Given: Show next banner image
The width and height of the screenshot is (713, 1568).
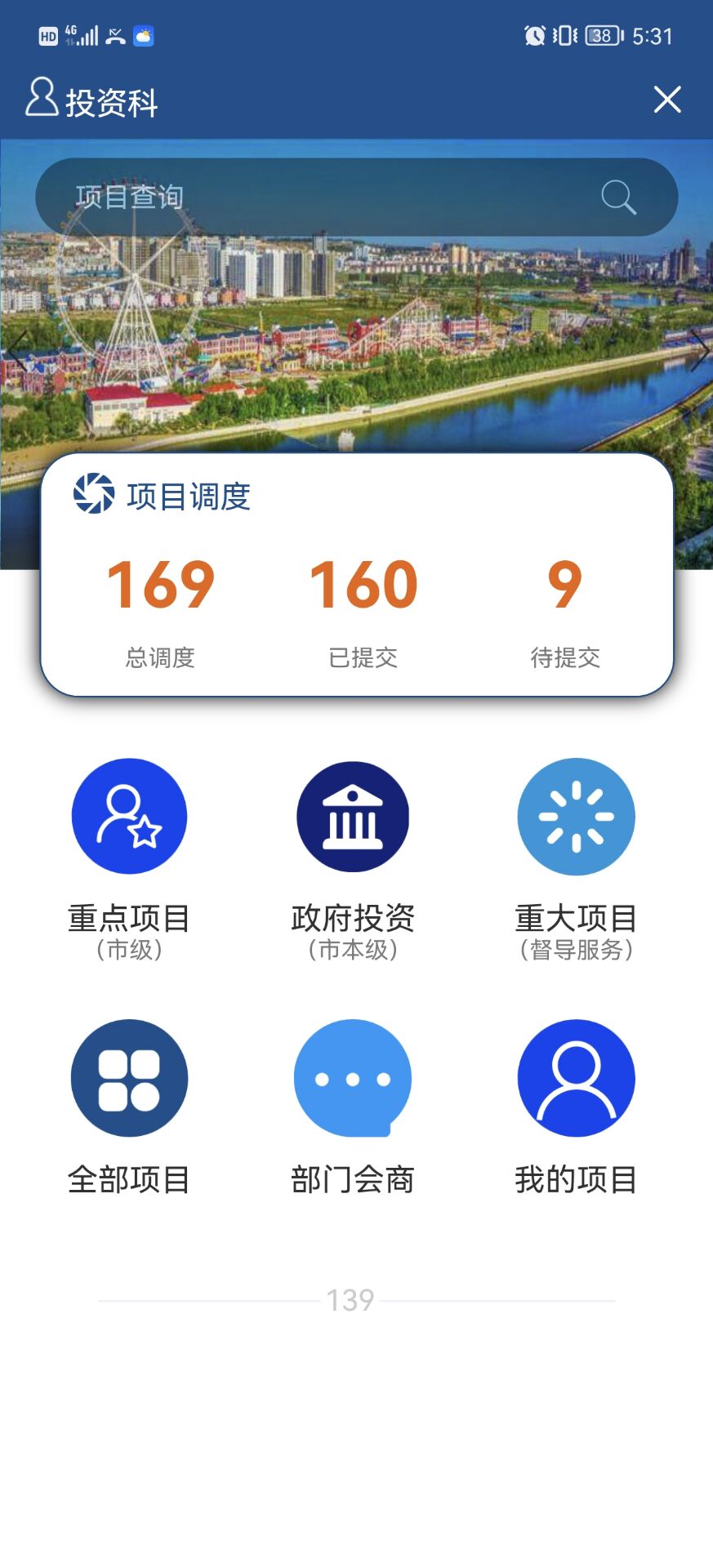Looking at the screenshot, I should pos(697,350).
